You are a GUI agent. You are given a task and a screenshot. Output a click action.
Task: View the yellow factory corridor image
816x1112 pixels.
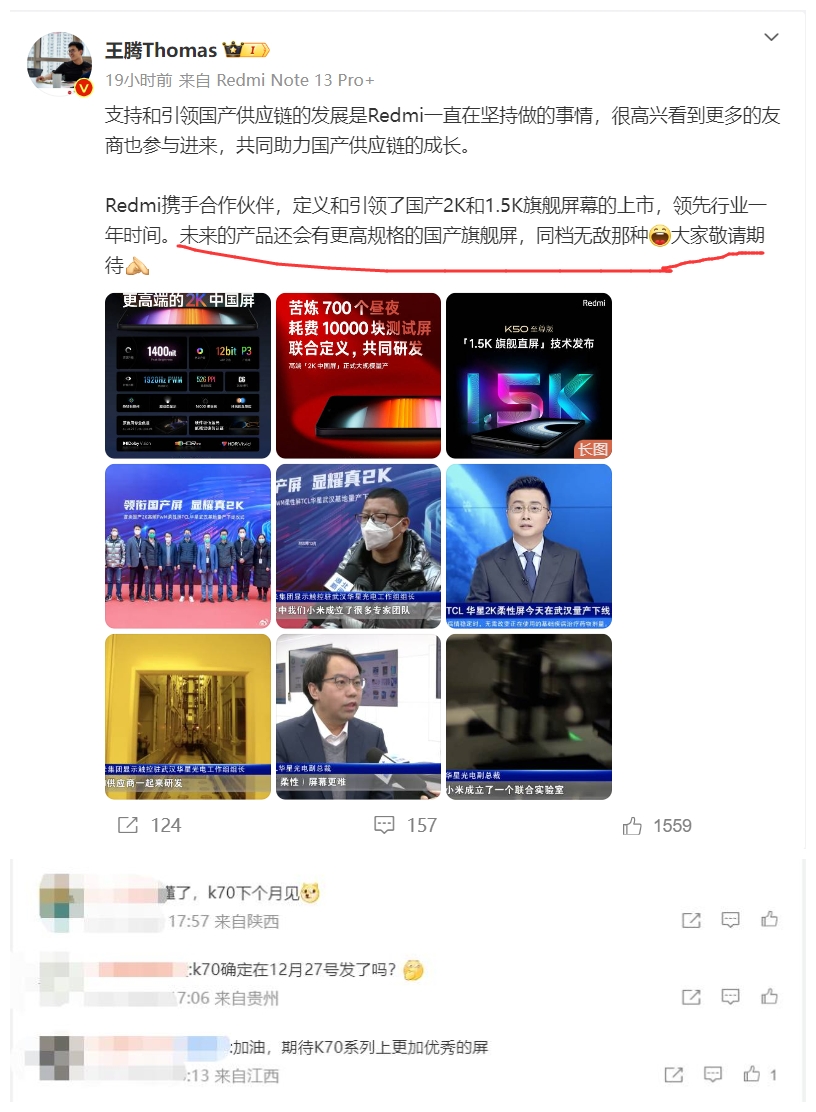188,716
